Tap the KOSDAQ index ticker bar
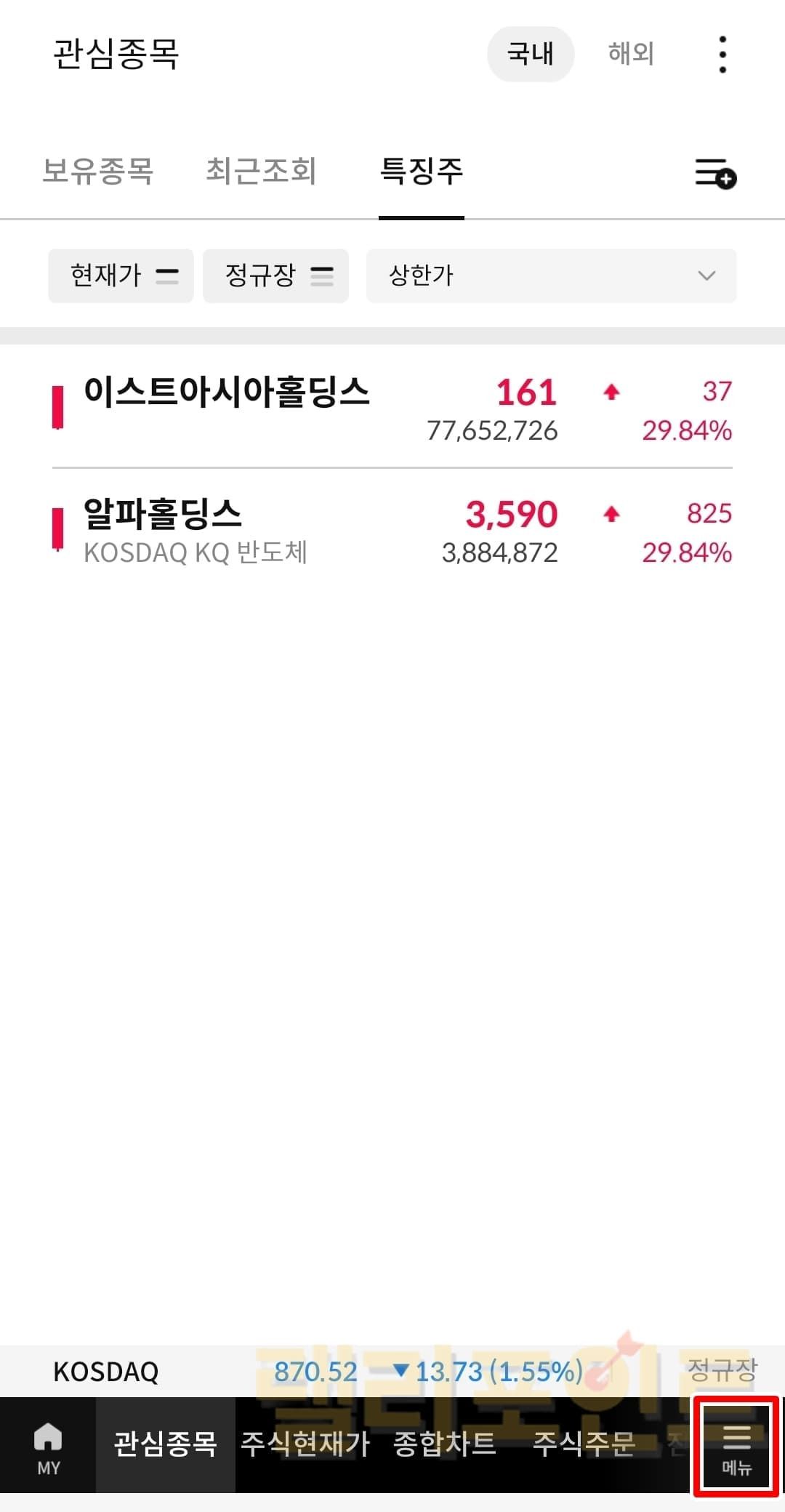Image resolution: width=785 pixels, height=1512 pixels. (x=392, y=1372)
